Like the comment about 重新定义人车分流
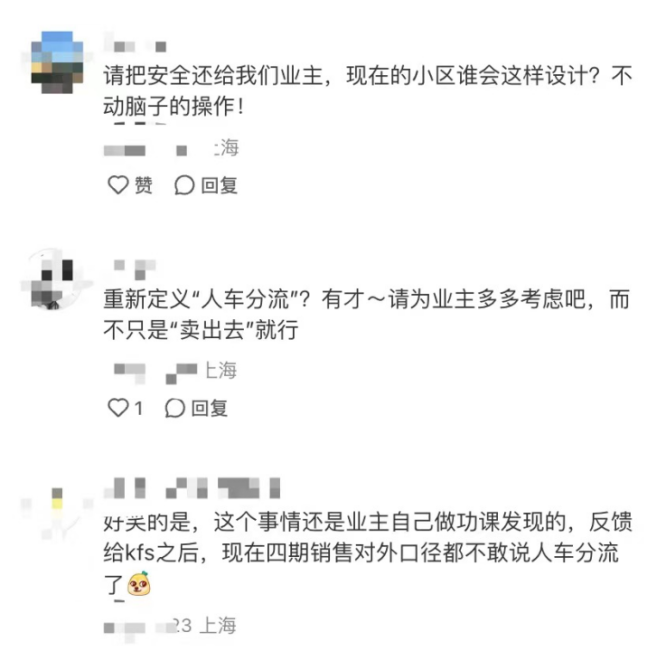Viewport: 666px width, 651px height. 125,408
